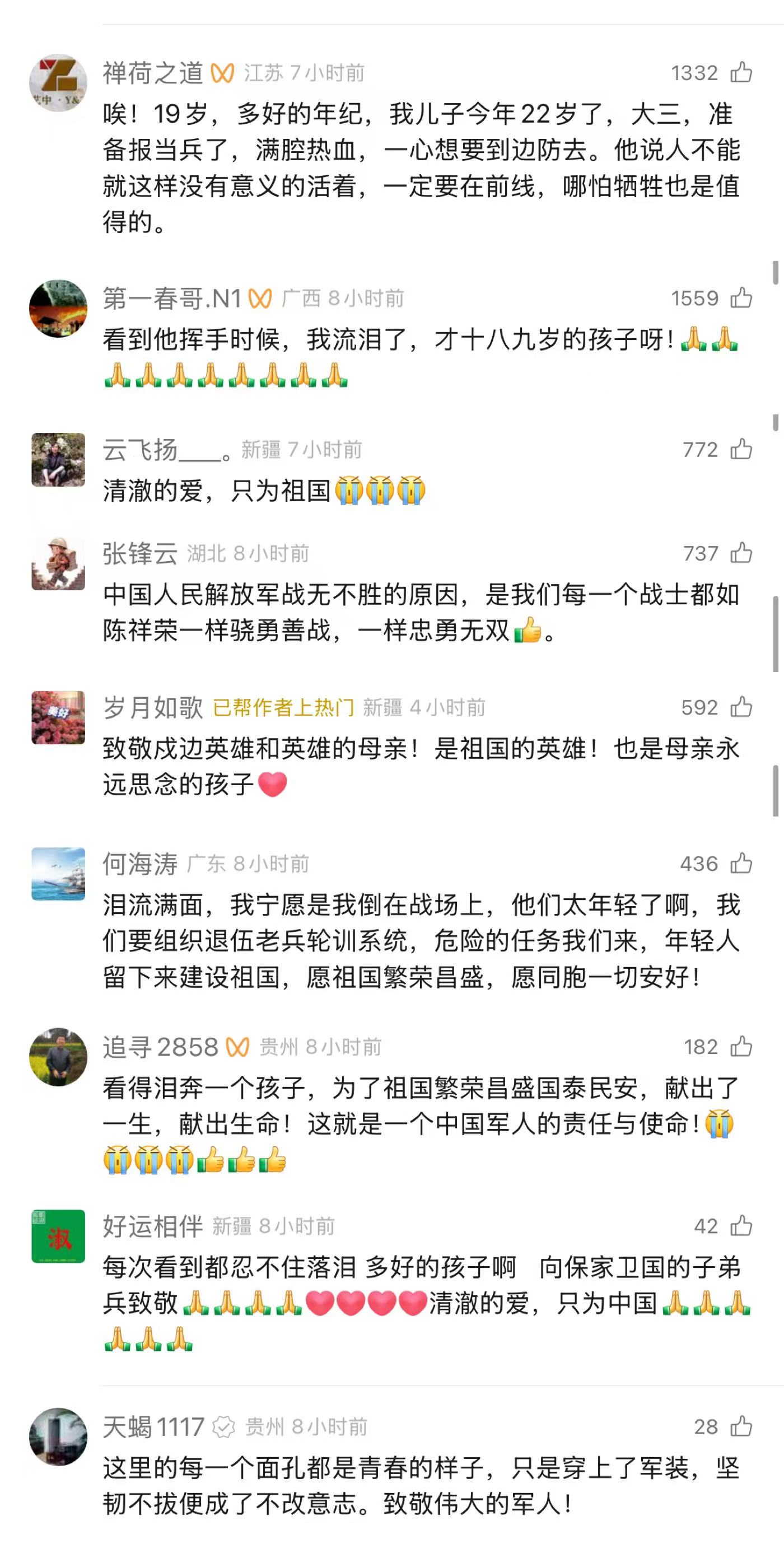Like the comment by 岁月如歌
This screenshot has height=1549, width=784.
click(741, 707)
